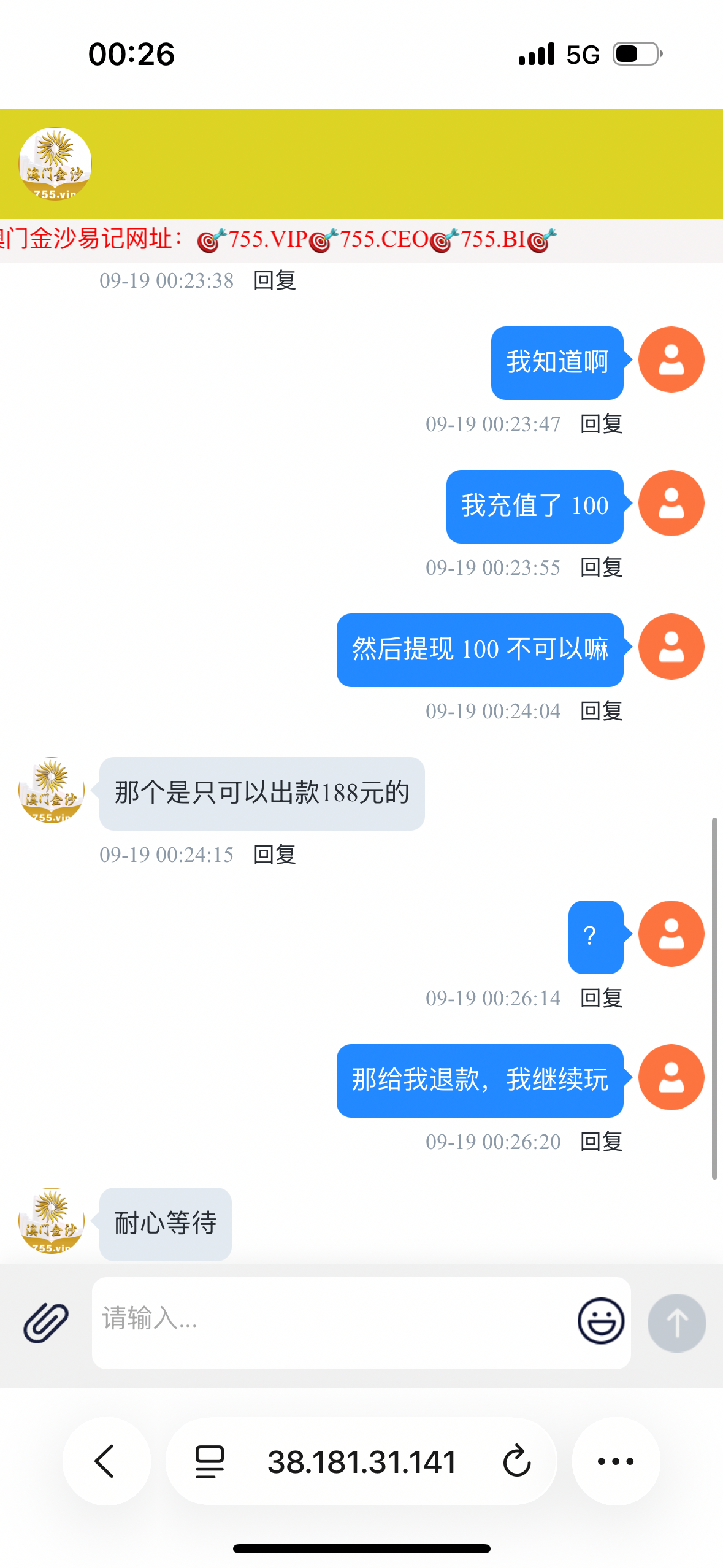723x1568 pixels.
Task: Reply to 然后提现 100 不可以嘛 message
Action: coord(601,711)
